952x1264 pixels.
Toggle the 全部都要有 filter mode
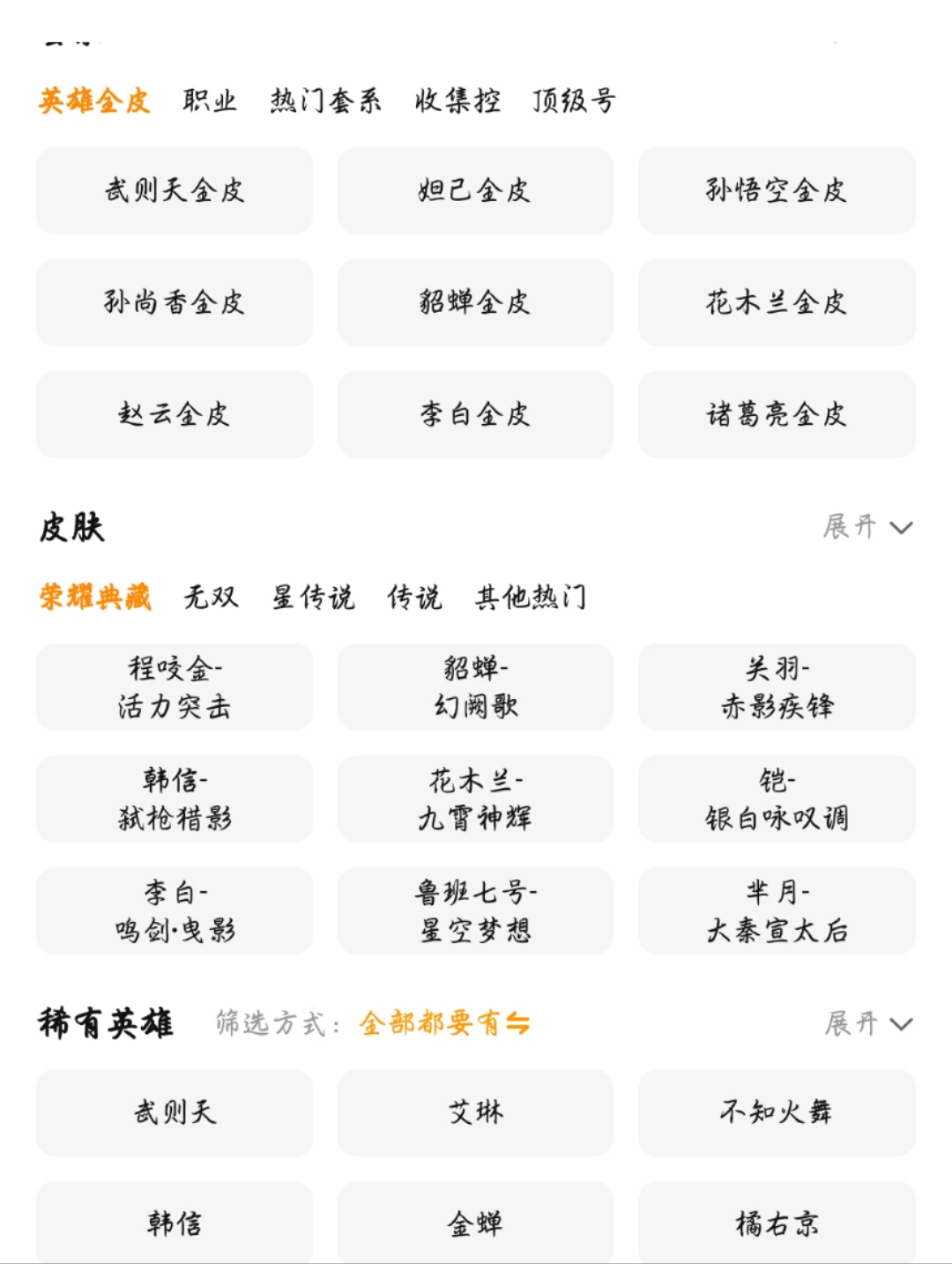coord(444,1023)
